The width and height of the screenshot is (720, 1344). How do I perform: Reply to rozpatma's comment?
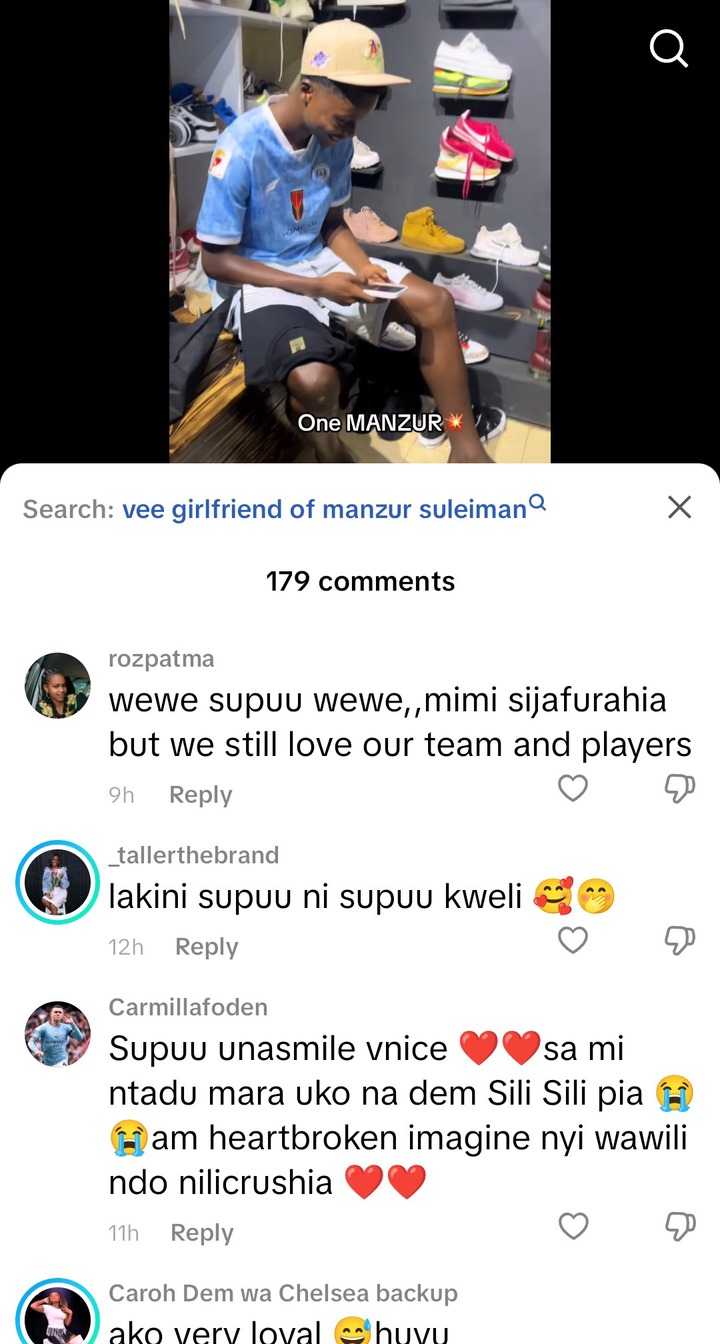200,795
